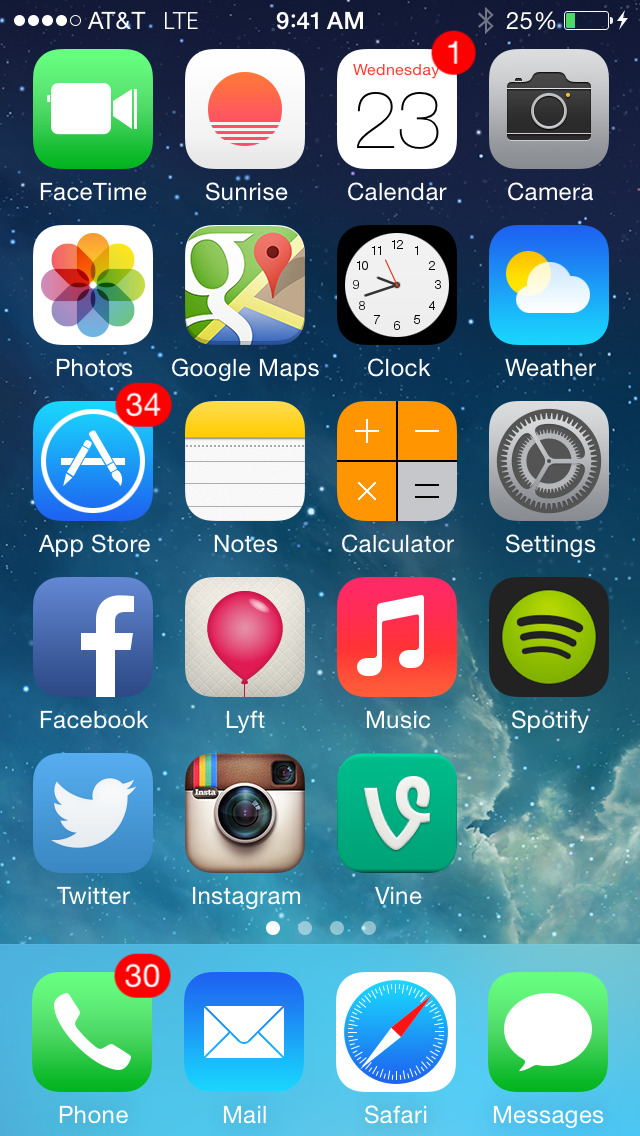The image size is (640, 1136).
Task: Open Twitter
Action: (93, 813)
